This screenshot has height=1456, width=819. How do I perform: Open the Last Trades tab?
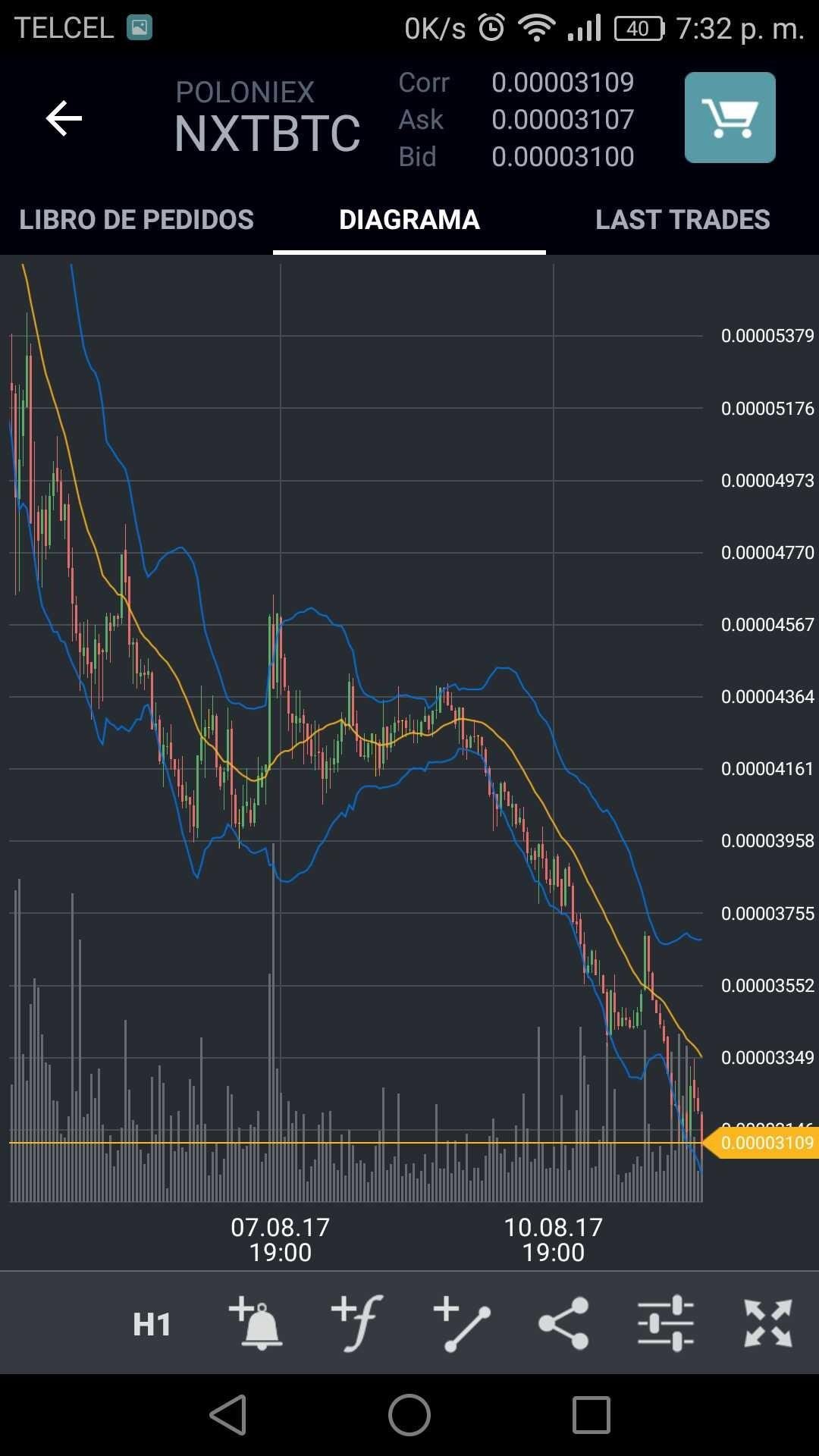click(682, 220)
